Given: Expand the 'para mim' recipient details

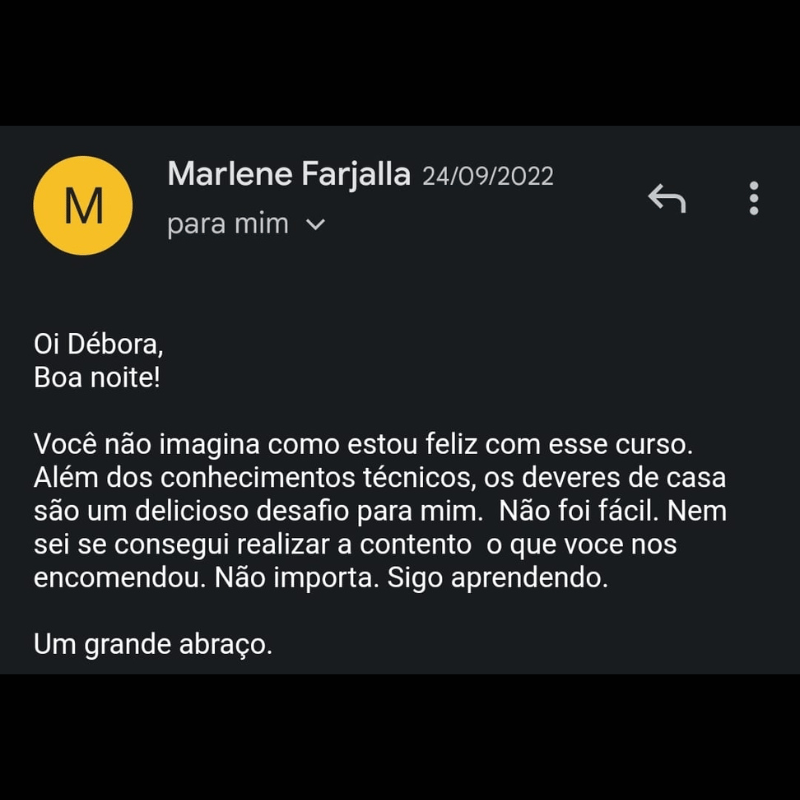Looking at the screenshot, I should (x=315, y=226).
